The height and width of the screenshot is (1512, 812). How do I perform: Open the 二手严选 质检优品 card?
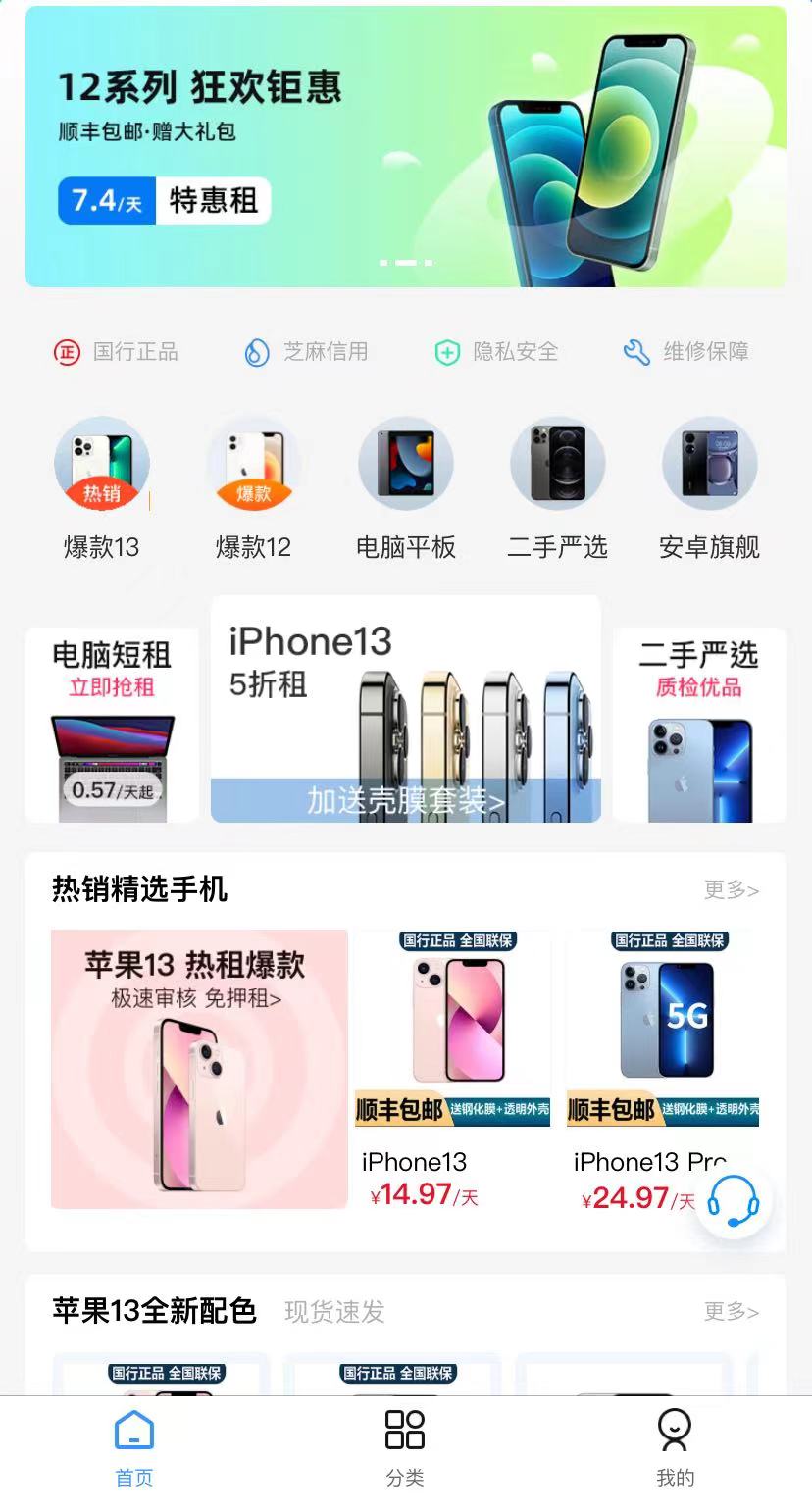click(x=698, y=726)
